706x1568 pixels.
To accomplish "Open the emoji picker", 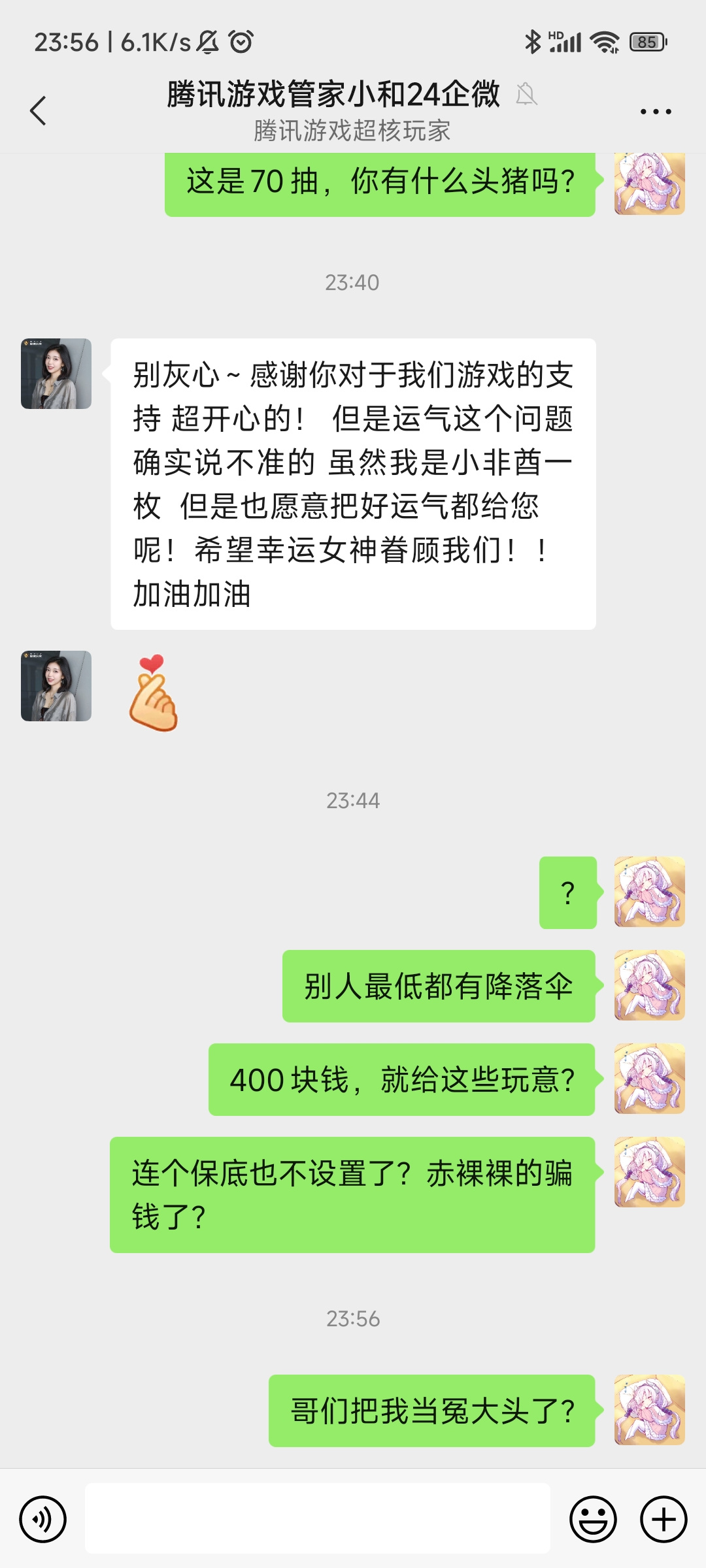I will [x=594, y=1520].
